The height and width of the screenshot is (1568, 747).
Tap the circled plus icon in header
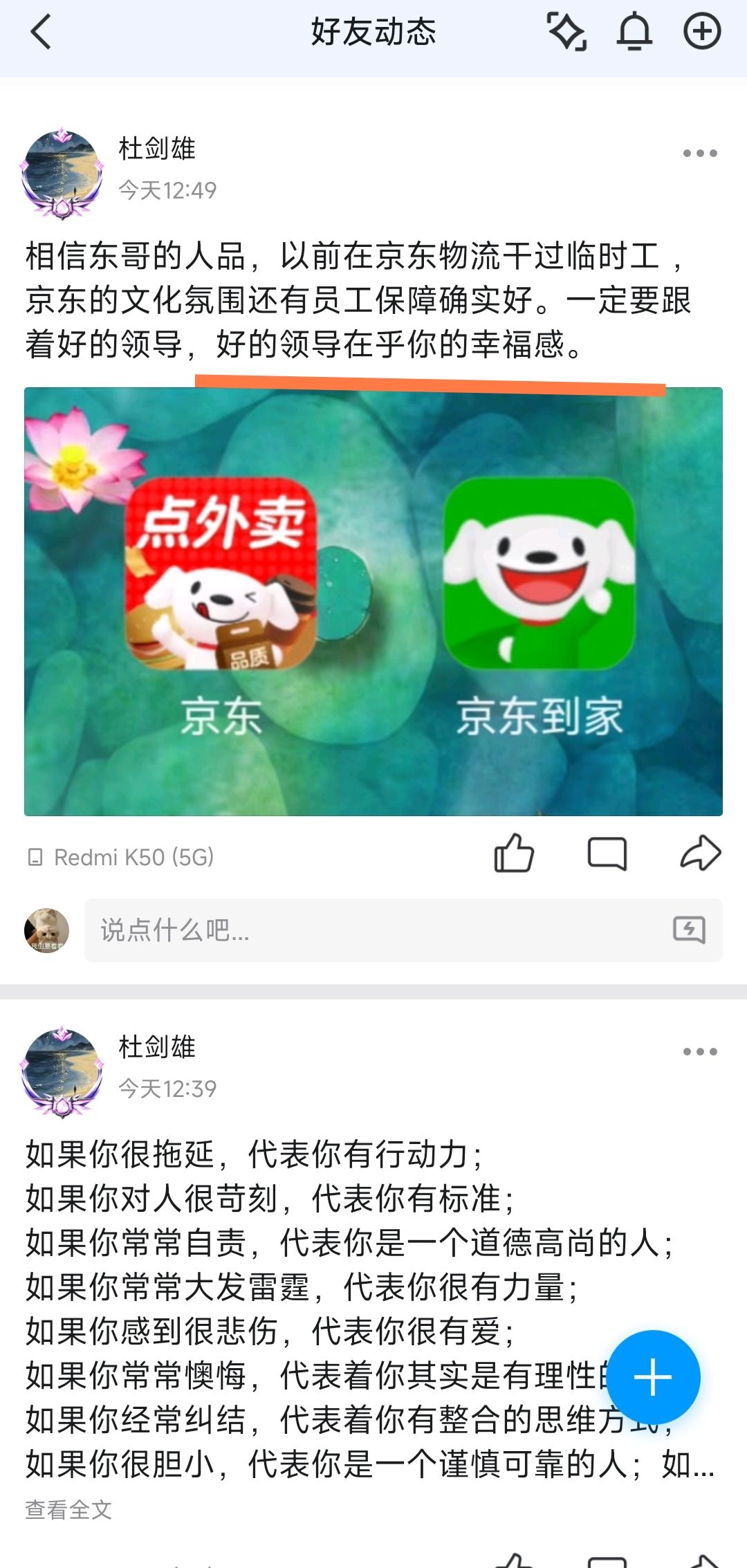702,32
